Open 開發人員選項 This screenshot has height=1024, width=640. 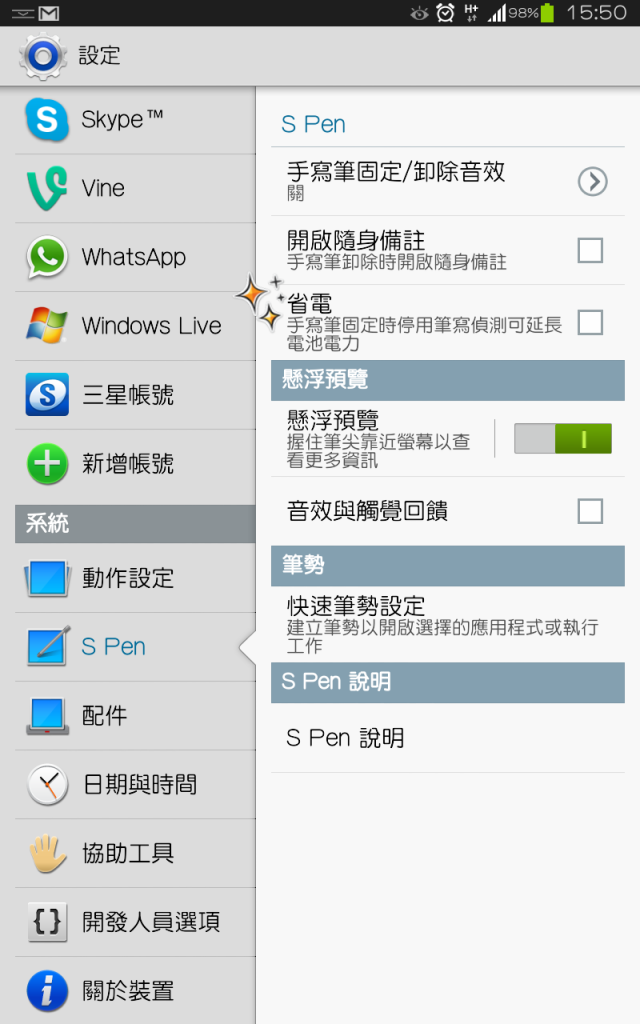135,922
